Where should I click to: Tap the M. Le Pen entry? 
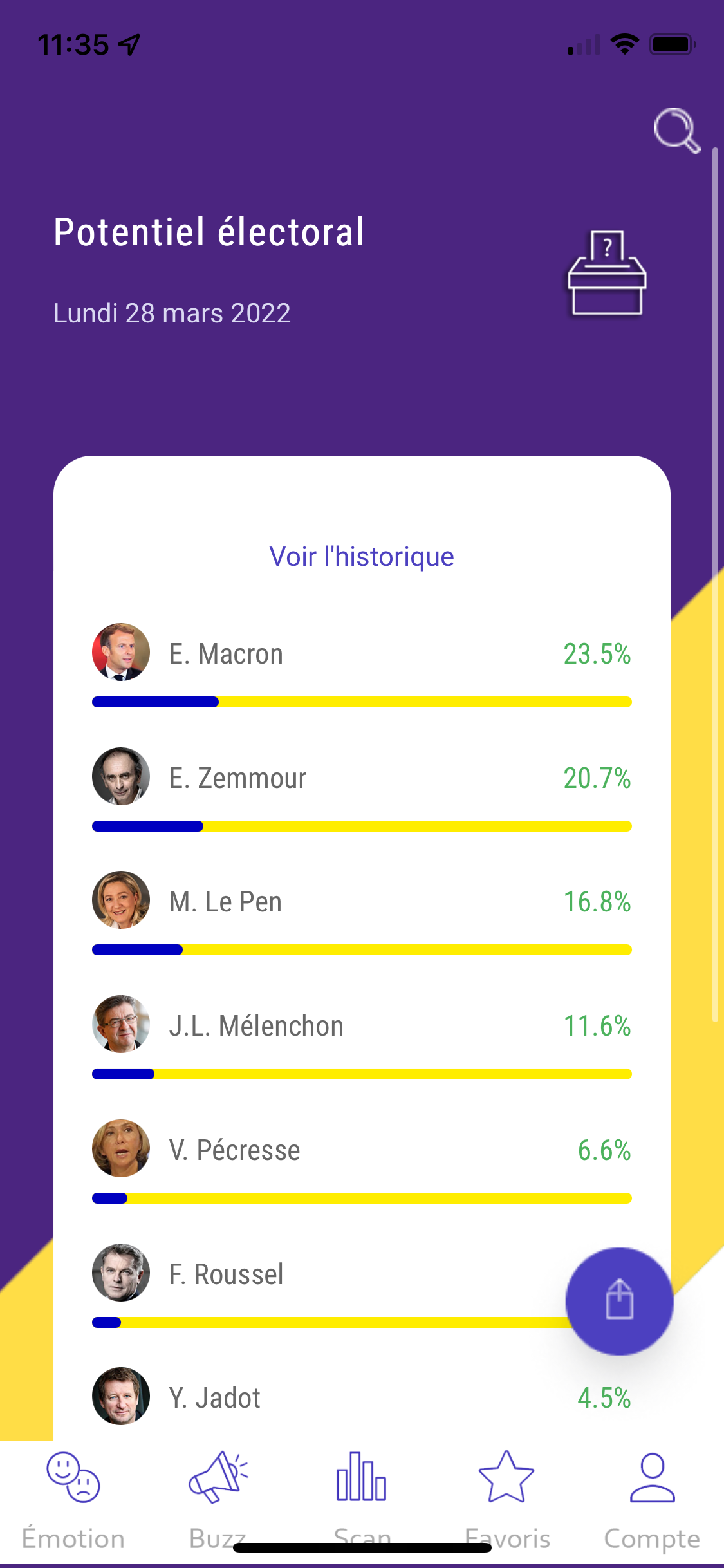click(x=360, y=902)
